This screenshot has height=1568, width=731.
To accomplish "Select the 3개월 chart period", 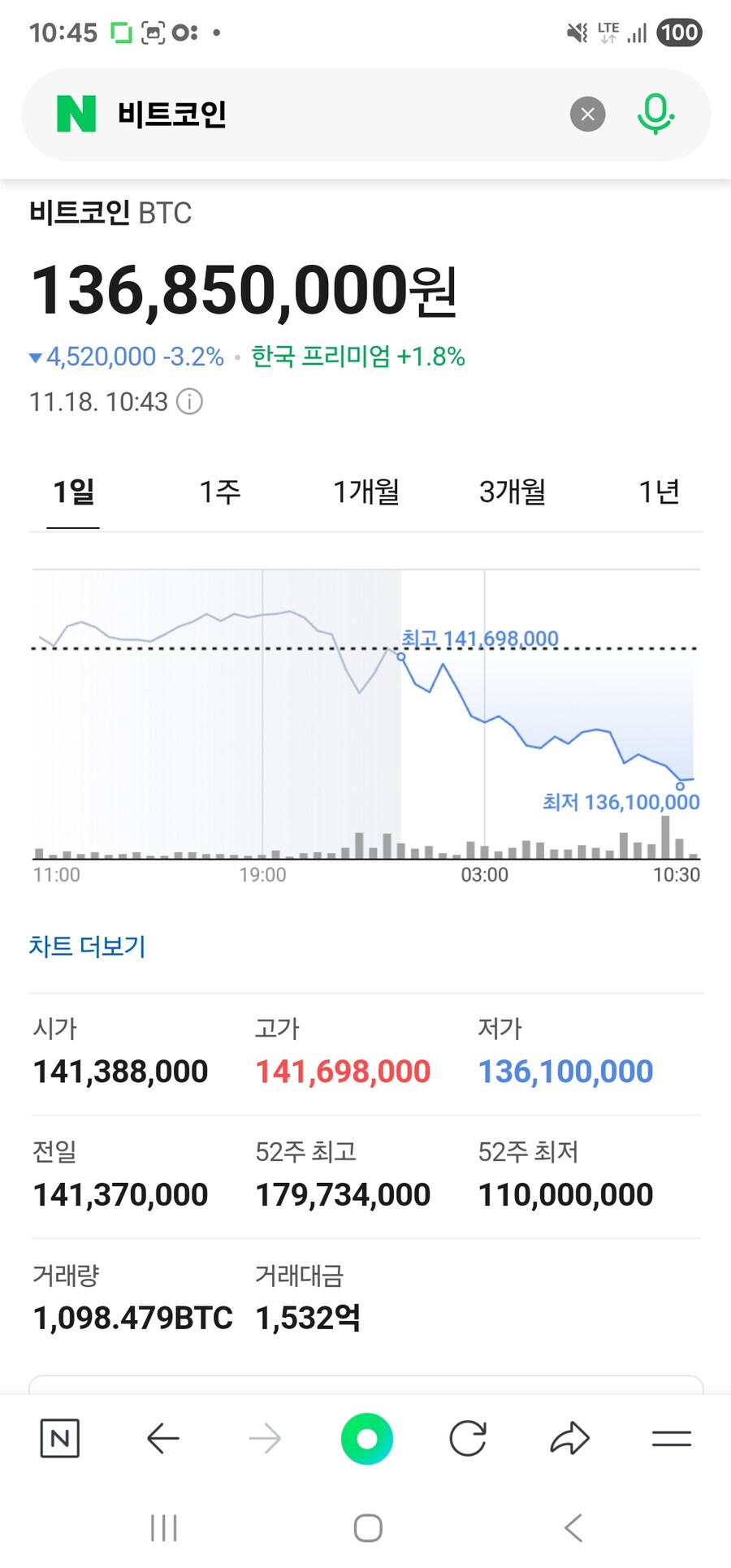I will click(x=513, y=491).
